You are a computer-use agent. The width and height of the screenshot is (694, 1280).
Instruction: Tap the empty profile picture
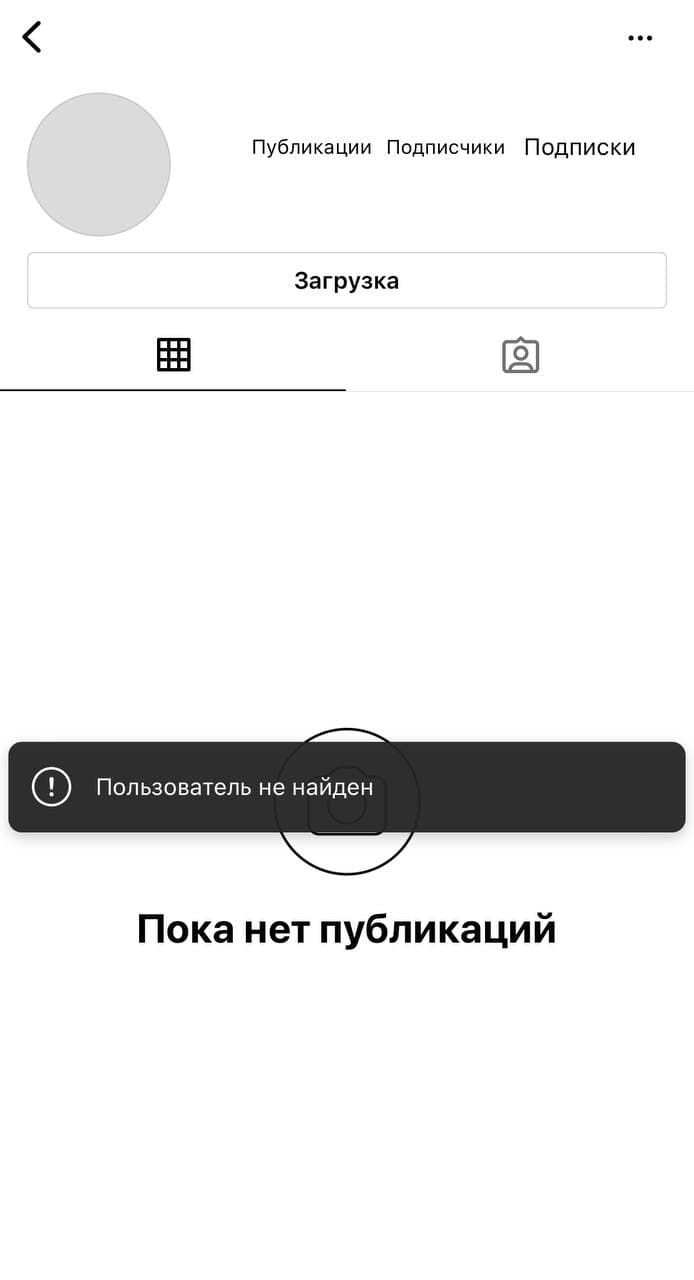(99, 164)
